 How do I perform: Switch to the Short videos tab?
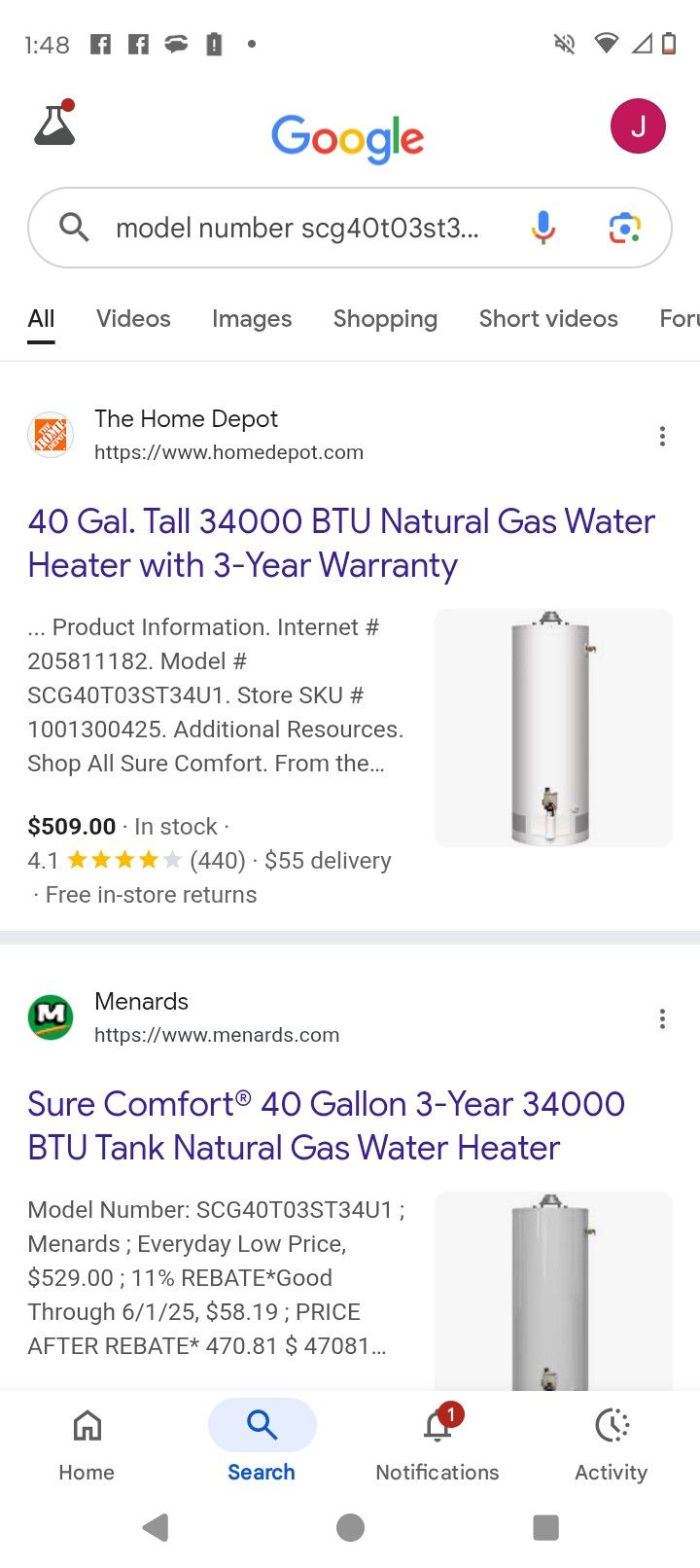548,319
